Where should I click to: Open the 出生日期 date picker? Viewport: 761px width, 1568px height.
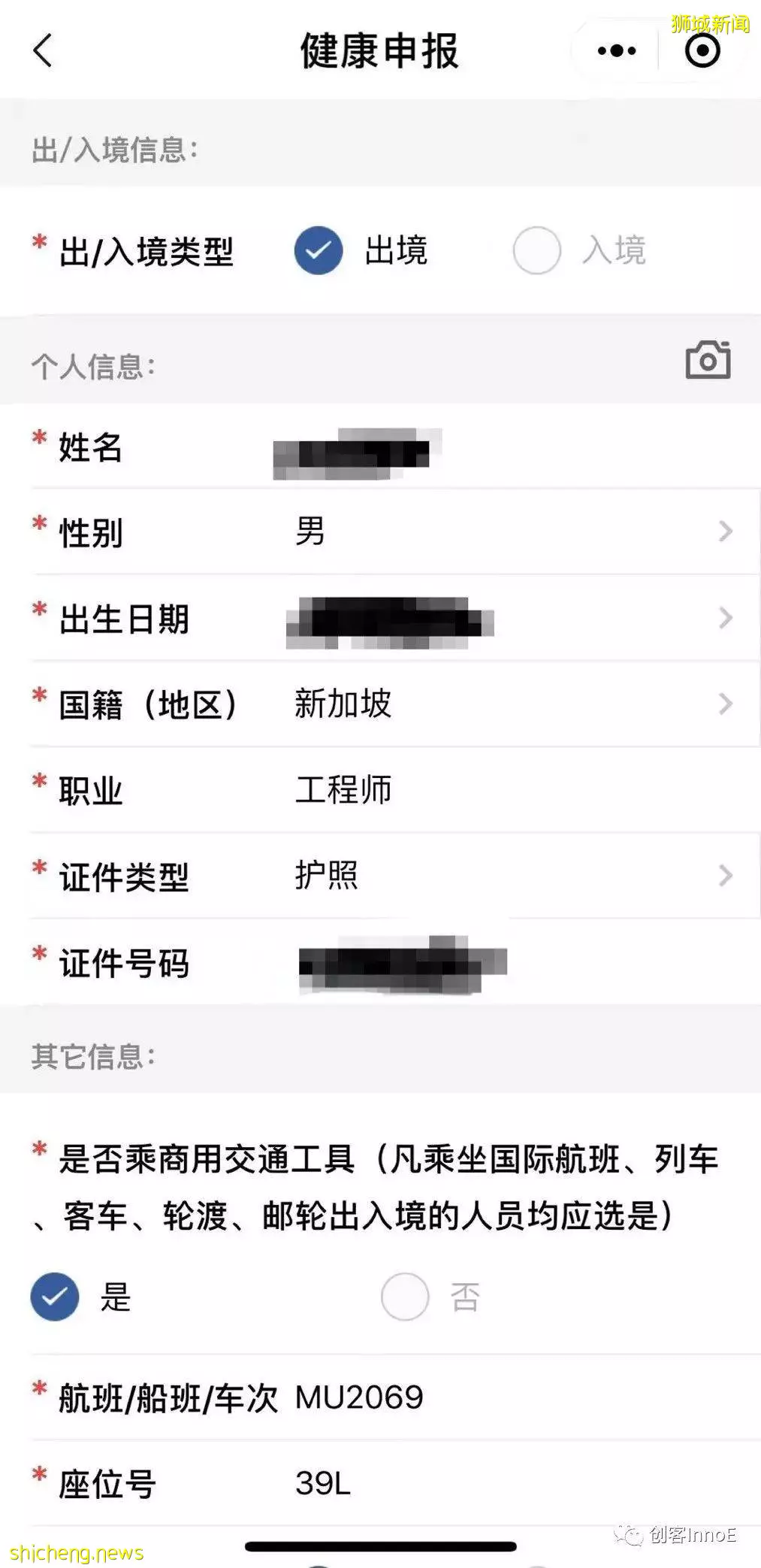pos(395,619)
